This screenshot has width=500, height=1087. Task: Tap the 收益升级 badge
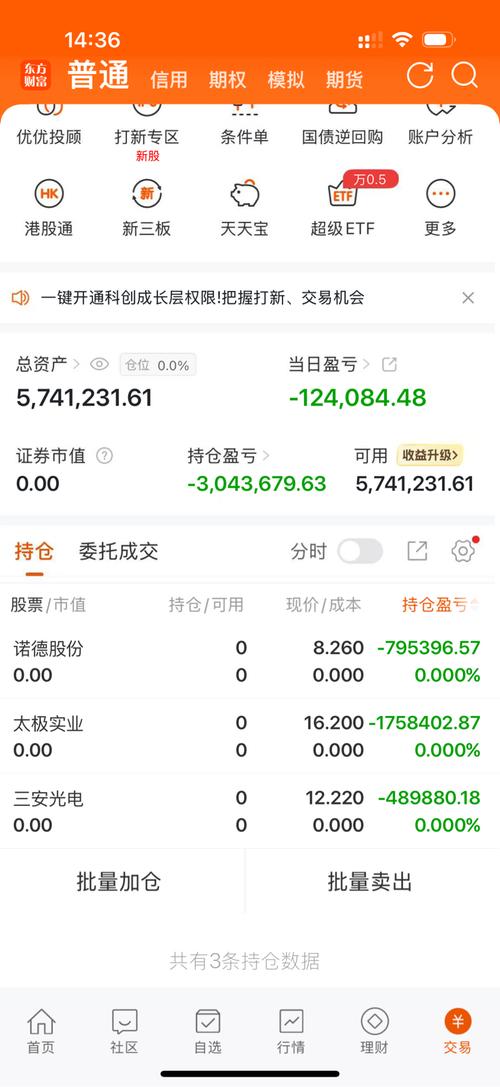430,455
